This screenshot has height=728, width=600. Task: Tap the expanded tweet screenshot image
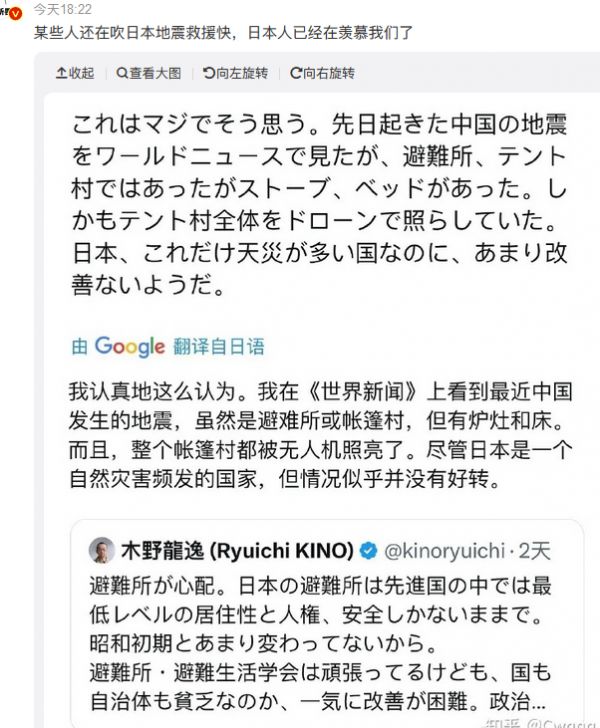[x=318, y=400]
